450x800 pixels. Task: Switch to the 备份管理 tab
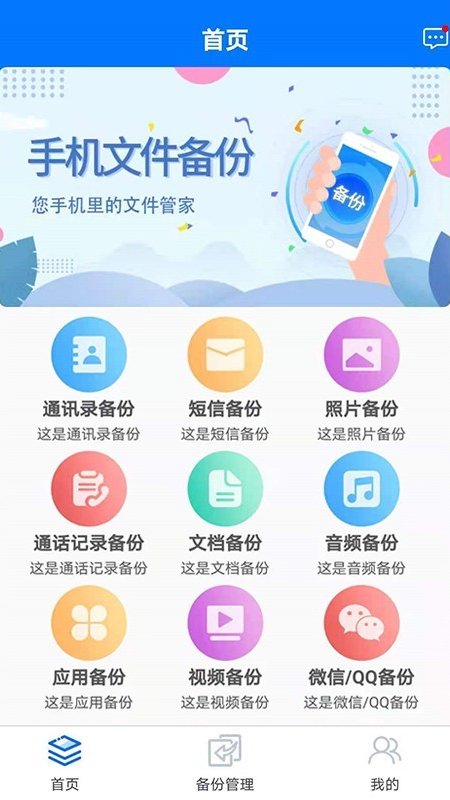coord(225,762)
